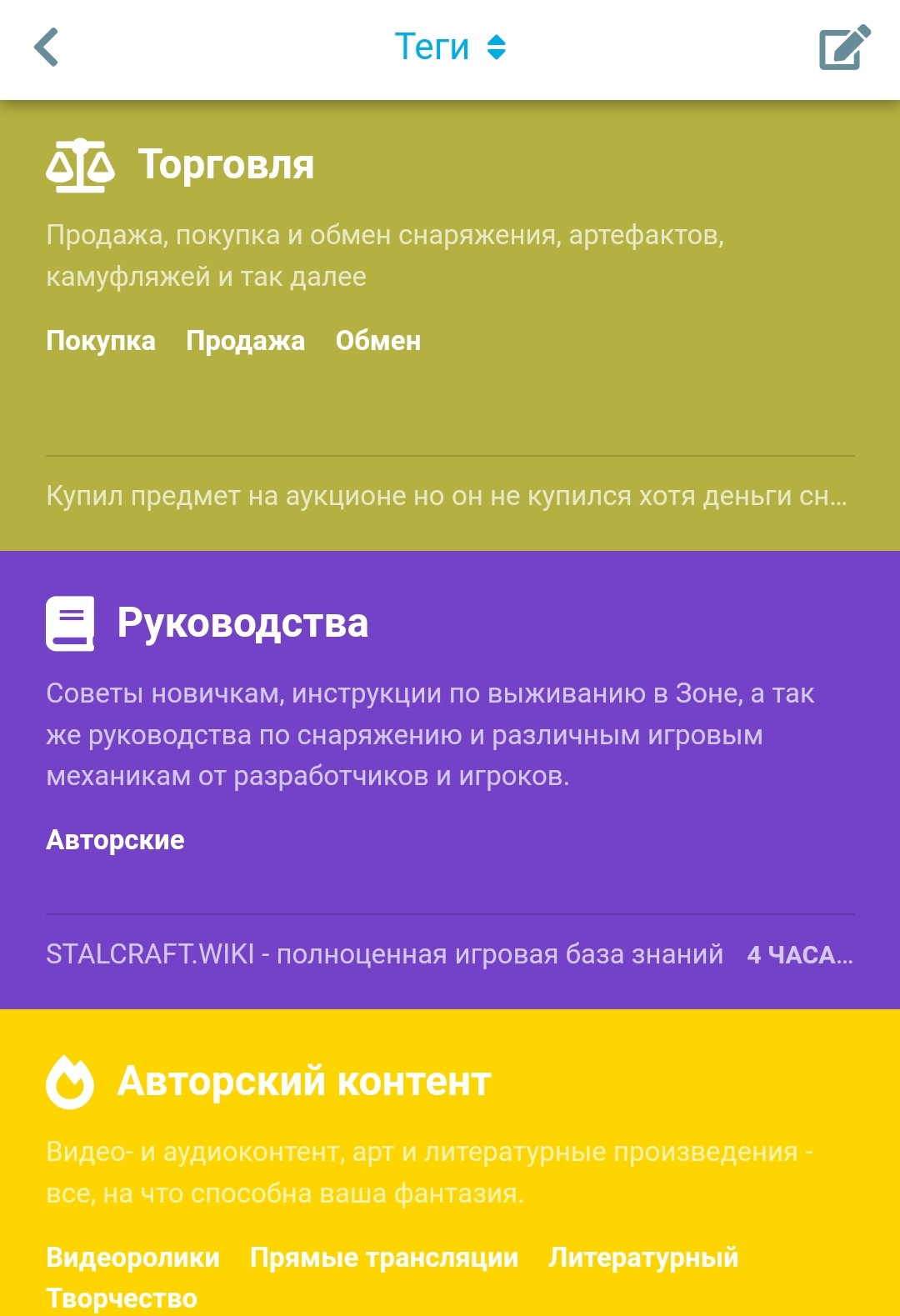The image size is (900, 1316).
Task: Open the Теги dropdown selector
Action: [x=449, y=48]
